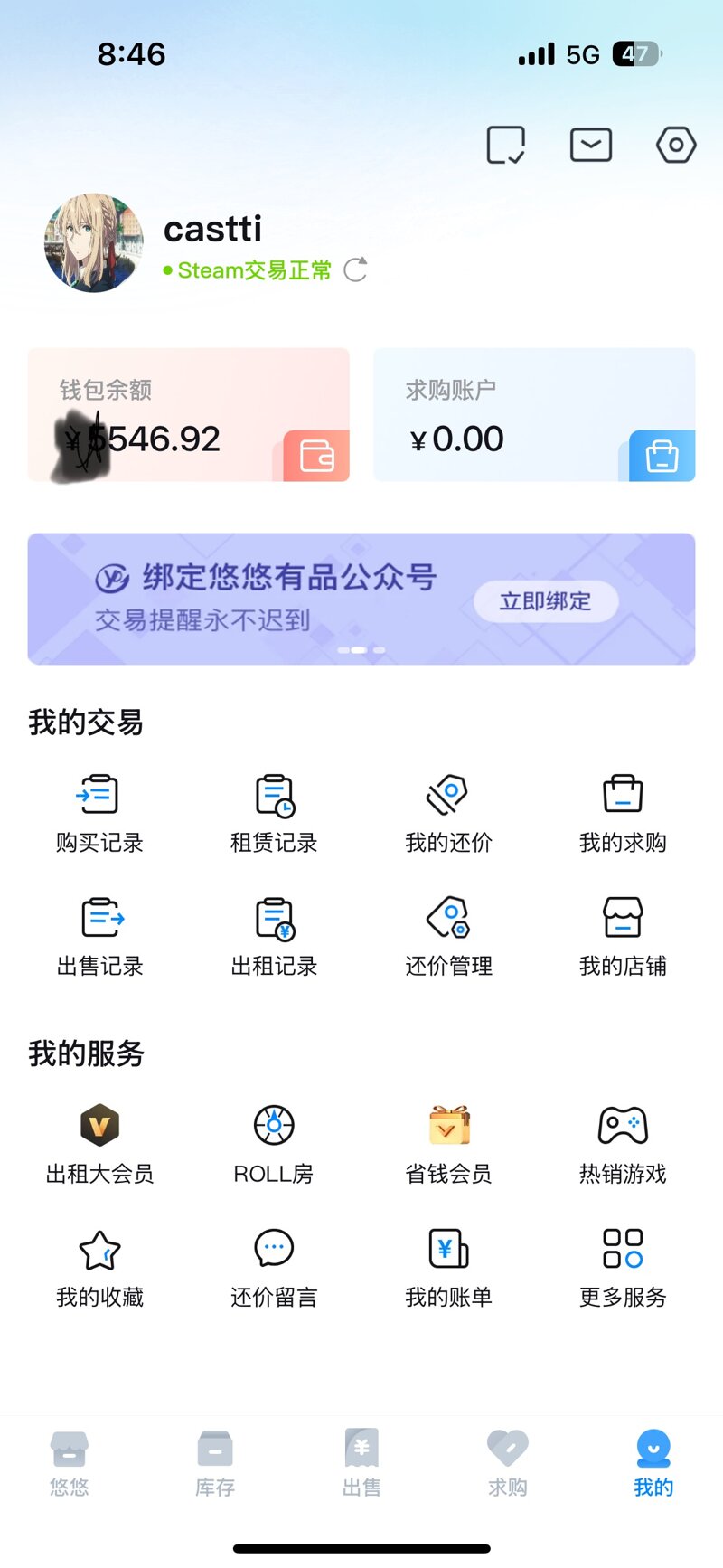This screenshot has height=1568, width=723.
Task: Open 我的收藏 favorites
Action: click(99, 1267)
